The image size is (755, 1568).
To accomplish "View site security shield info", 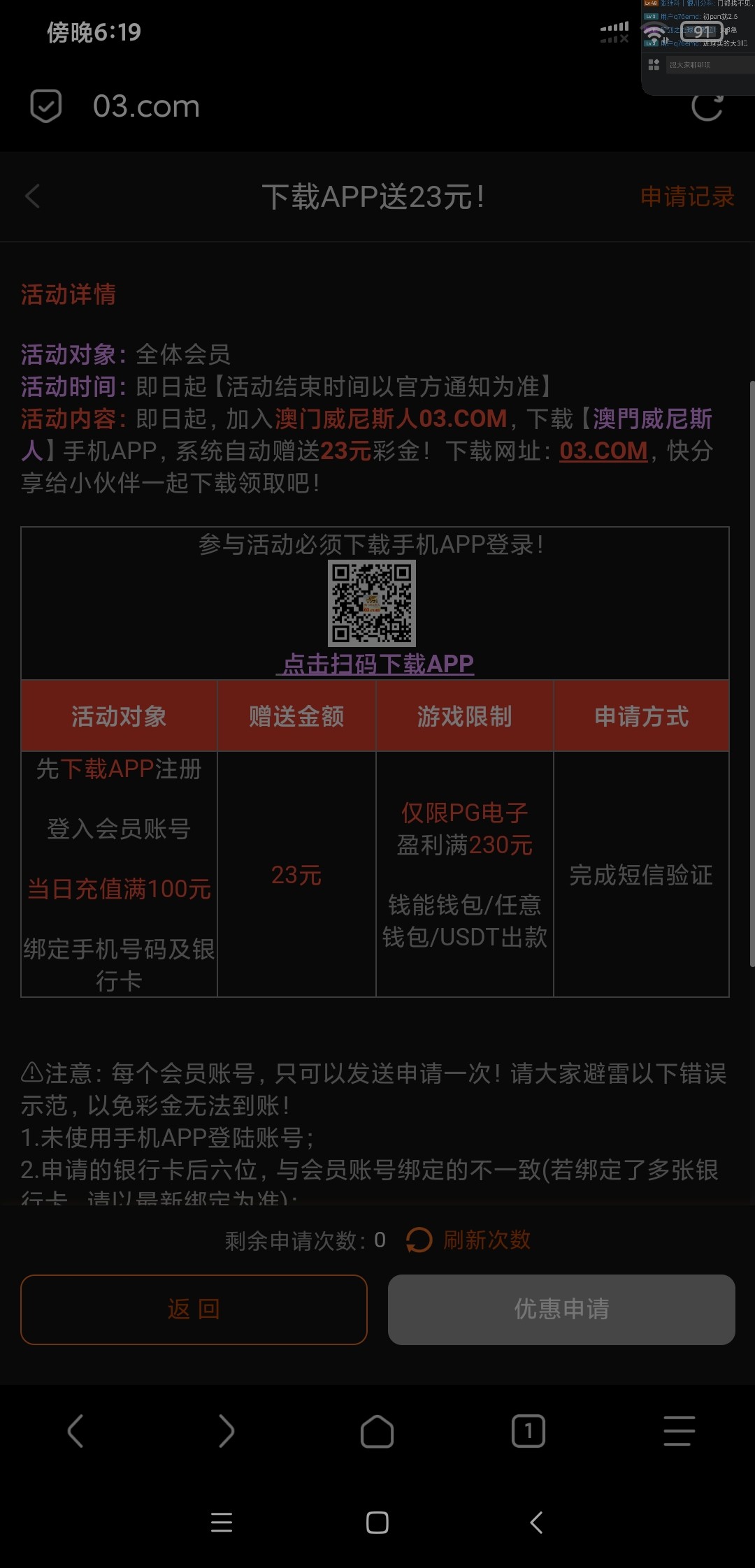I will coord(46,106).
